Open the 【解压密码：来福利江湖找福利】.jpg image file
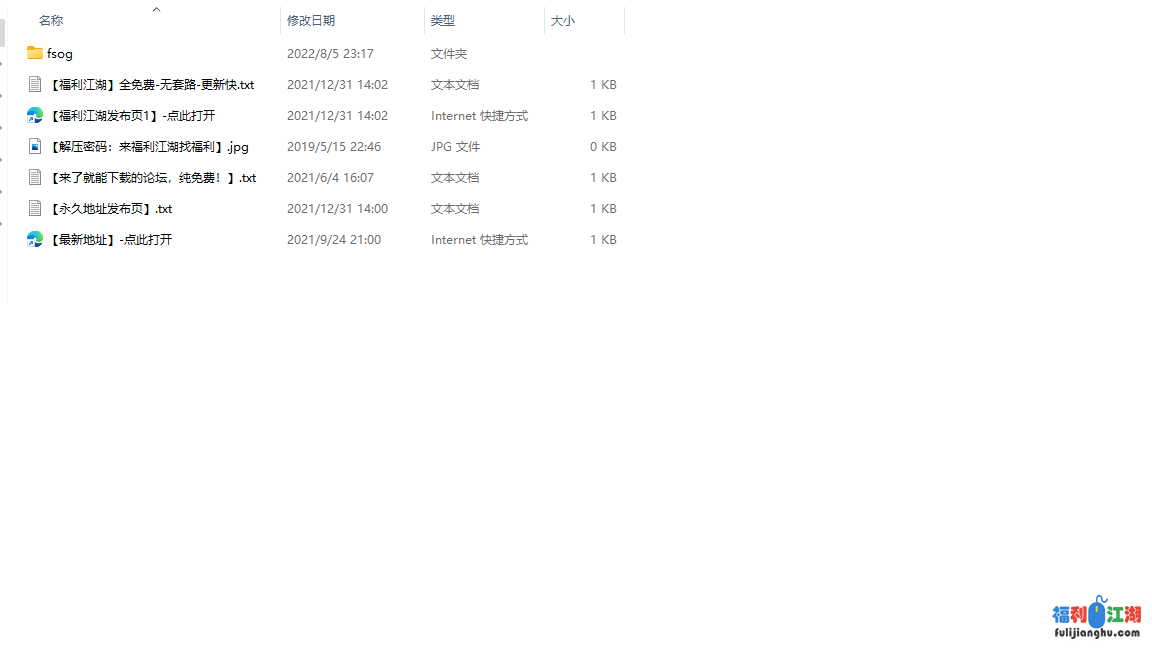 148,147
